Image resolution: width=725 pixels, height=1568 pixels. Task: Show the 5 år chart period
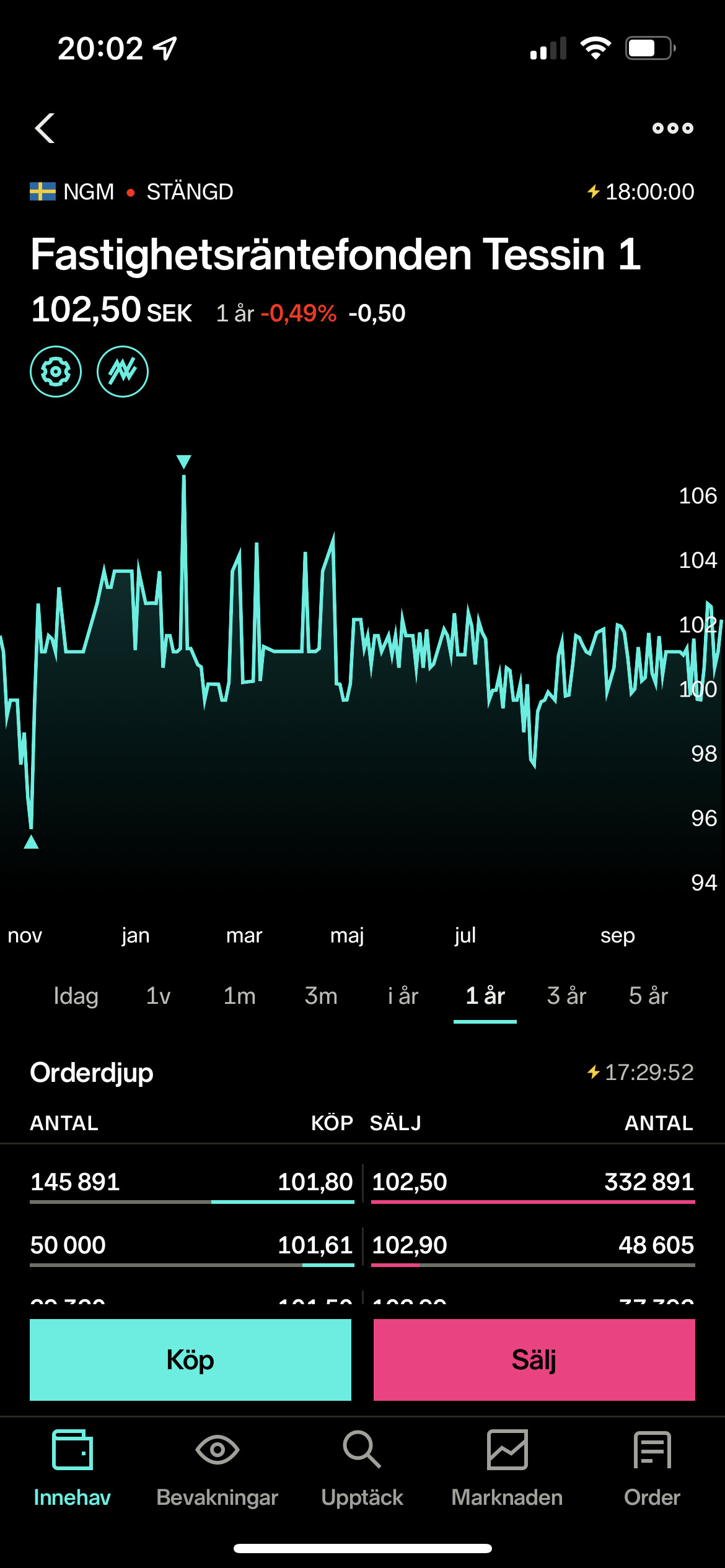click(x=648, y=996)
